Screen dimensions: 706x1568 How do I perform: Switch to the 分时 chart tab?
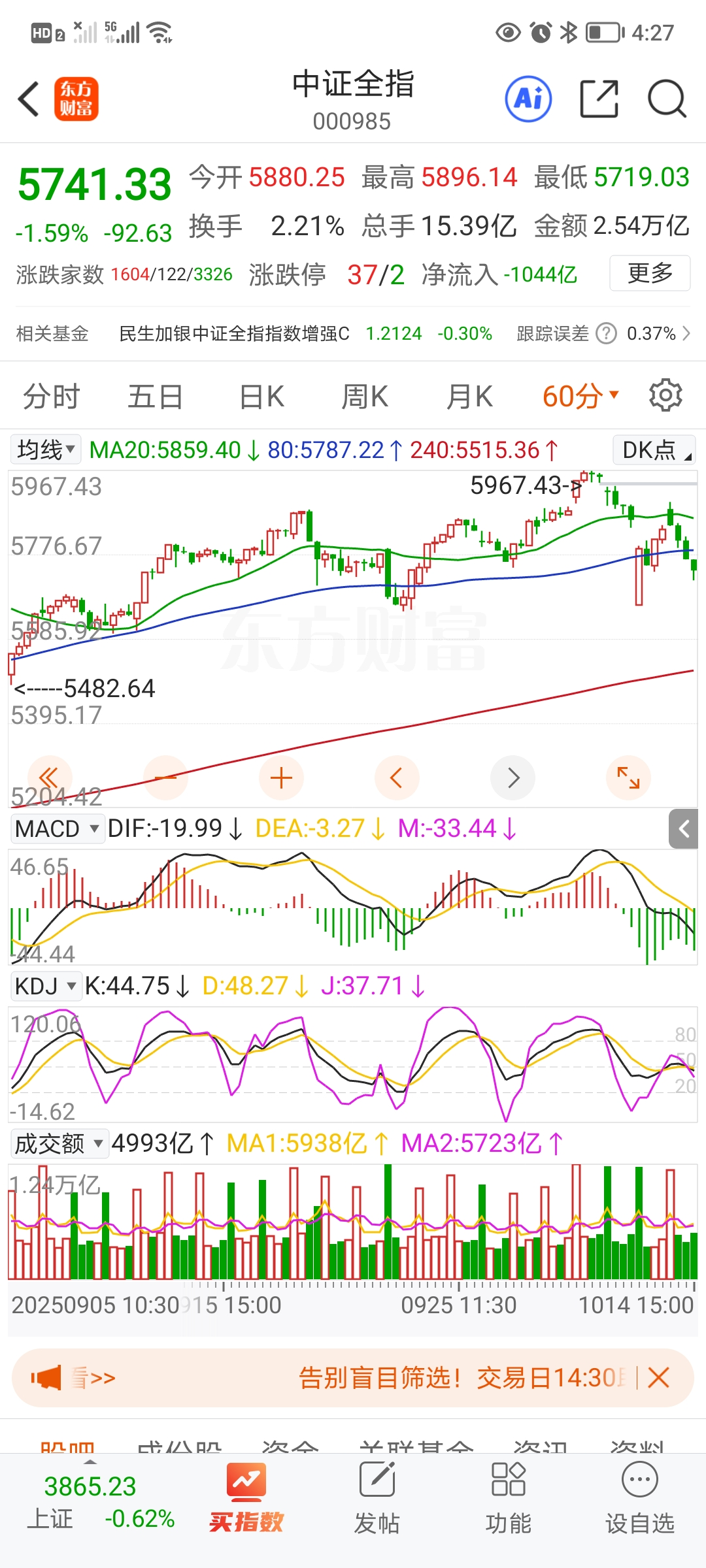pos(51,397)
